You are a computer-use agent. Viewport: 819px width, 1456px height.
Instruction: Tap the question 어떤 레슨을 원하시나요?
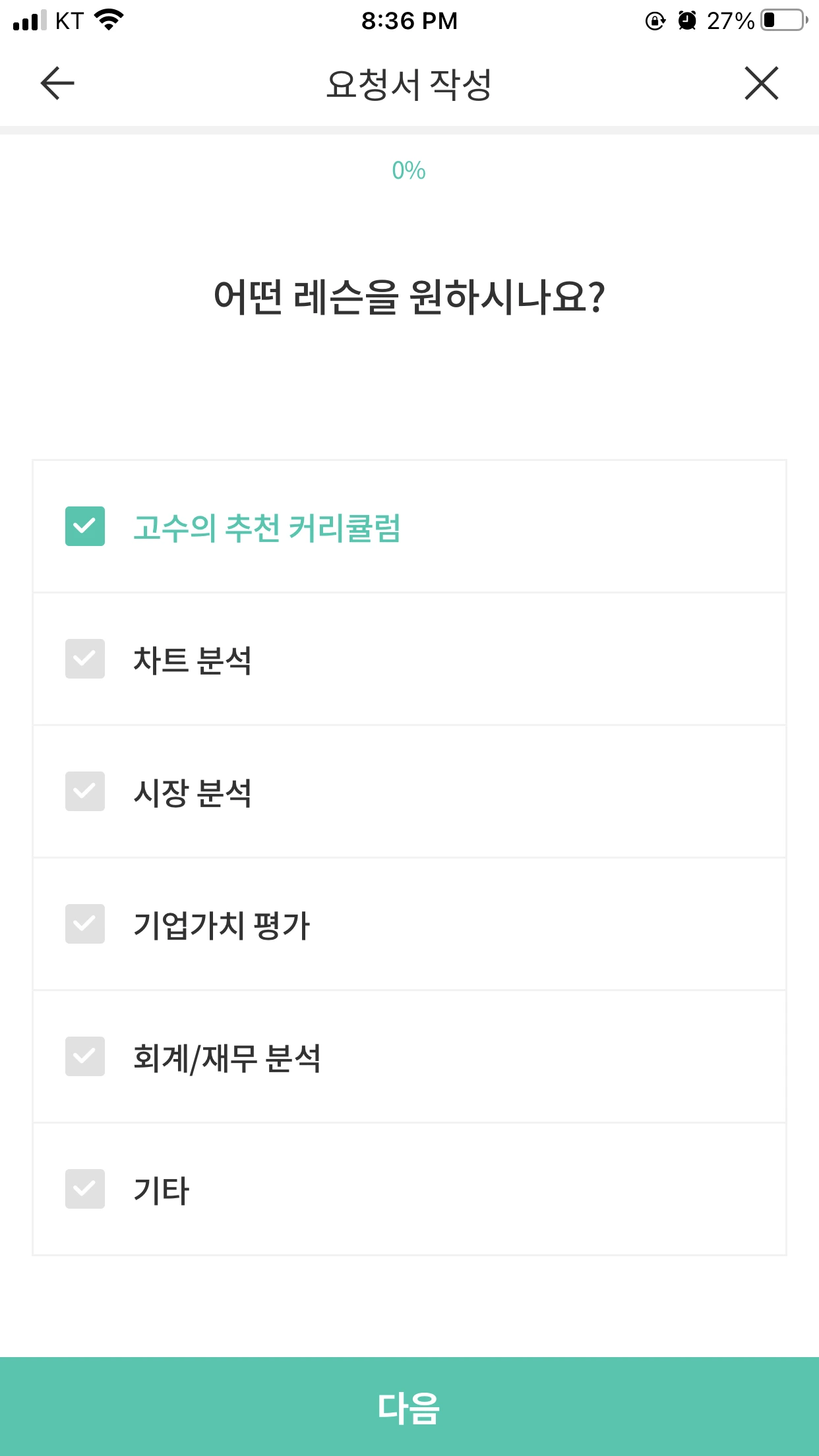pos(409,295)
